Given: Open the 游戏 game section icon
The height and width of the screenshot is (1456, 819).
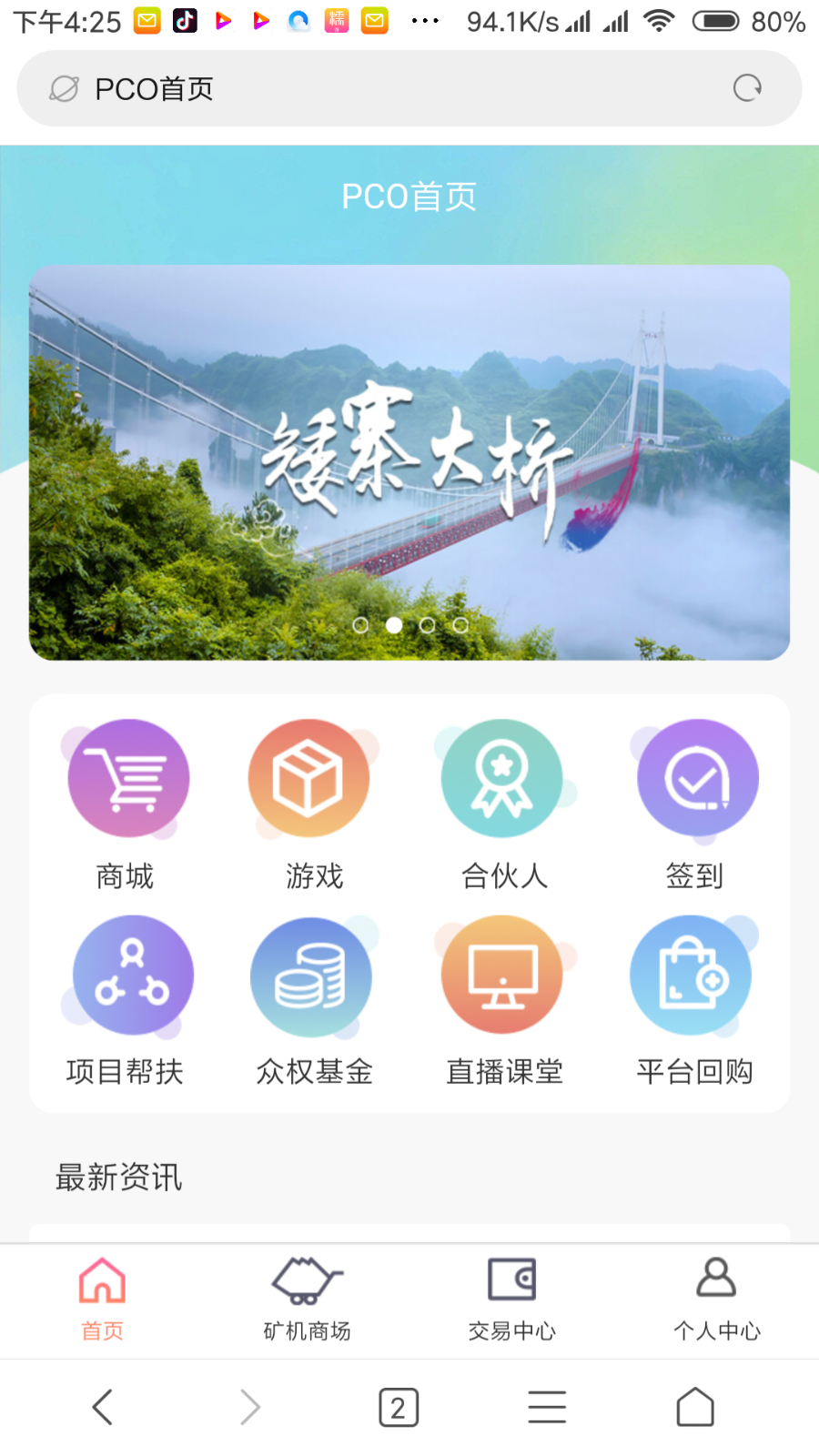Looking at the screenshot, I should click(312, 778).
